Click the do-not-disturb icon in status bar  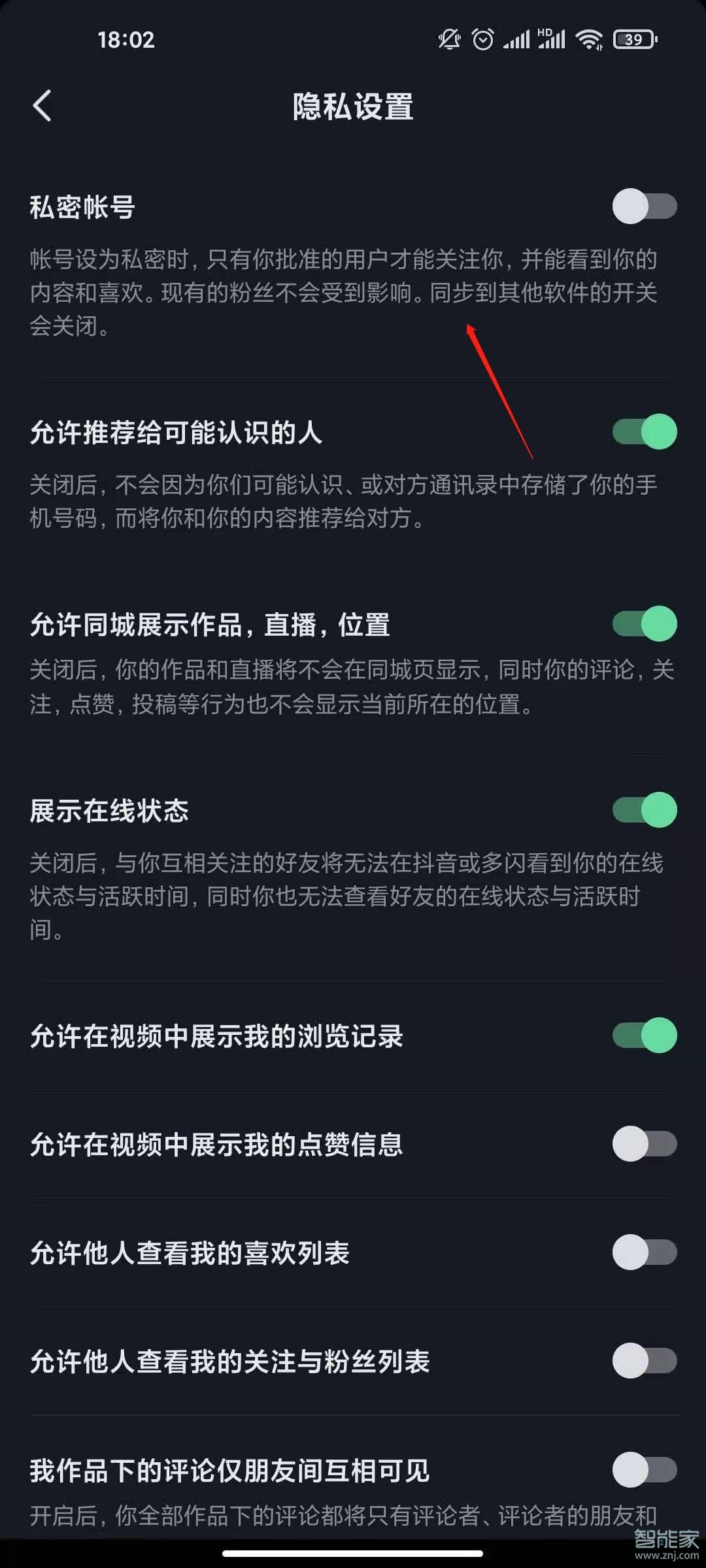click(448, 40)
